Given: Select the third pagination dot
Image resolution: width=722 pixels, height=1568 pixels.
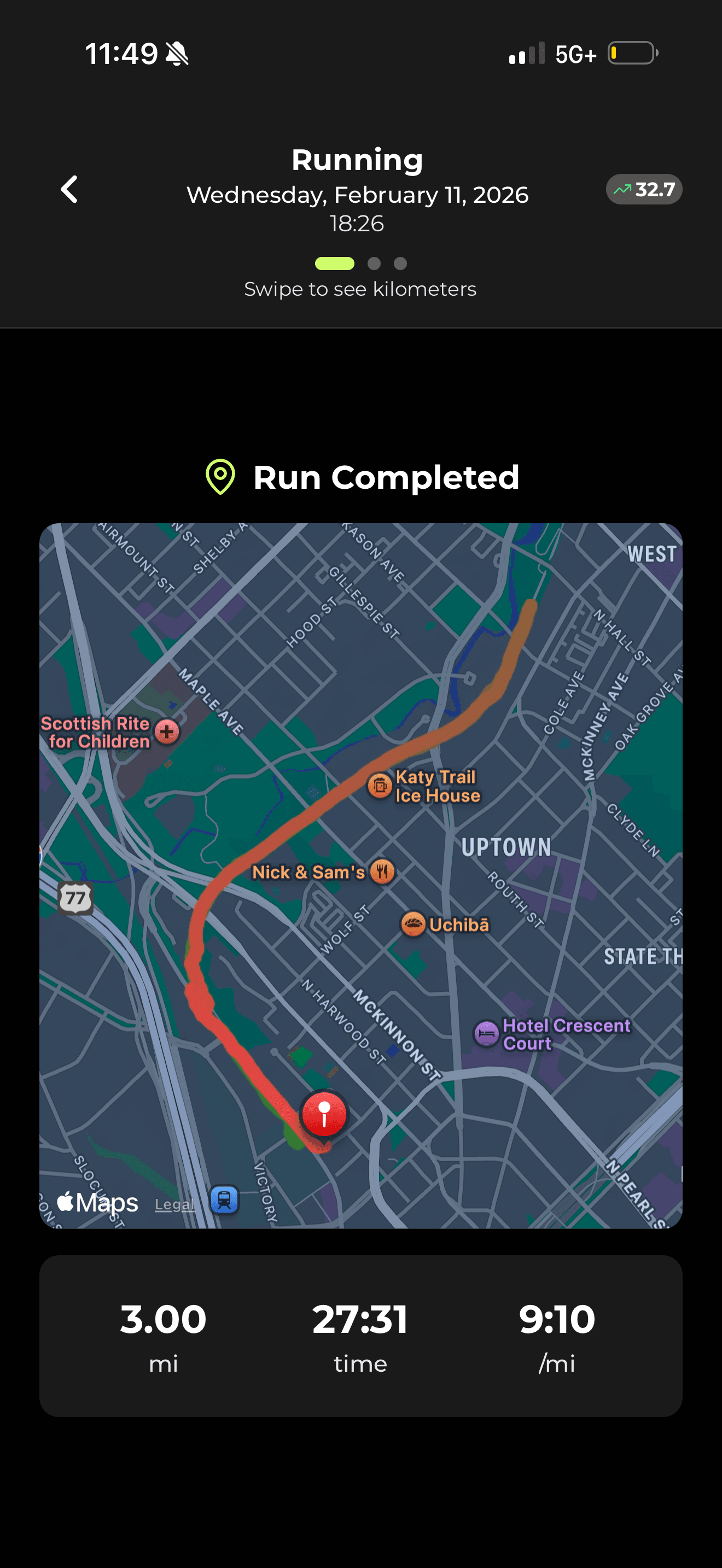Looking at the screenshot, I should (x=400, y=264).
